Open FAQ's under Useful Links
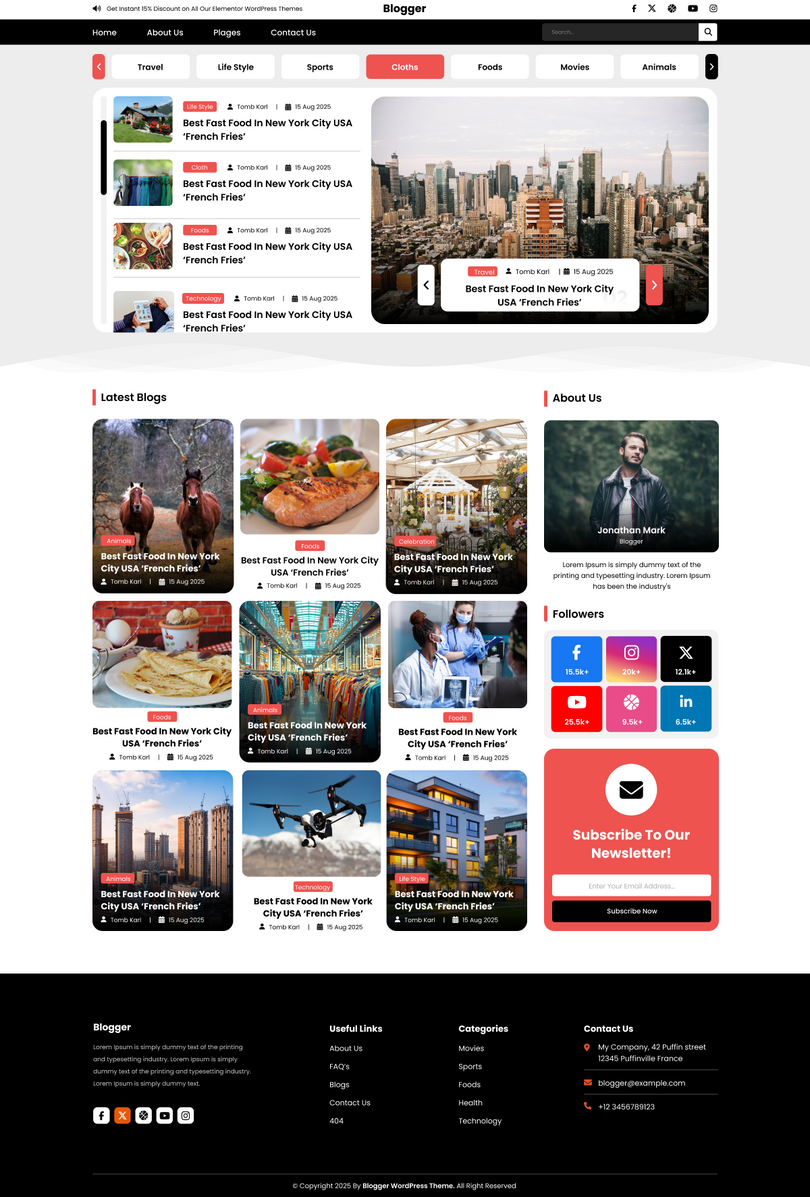 pos(339,1066)
